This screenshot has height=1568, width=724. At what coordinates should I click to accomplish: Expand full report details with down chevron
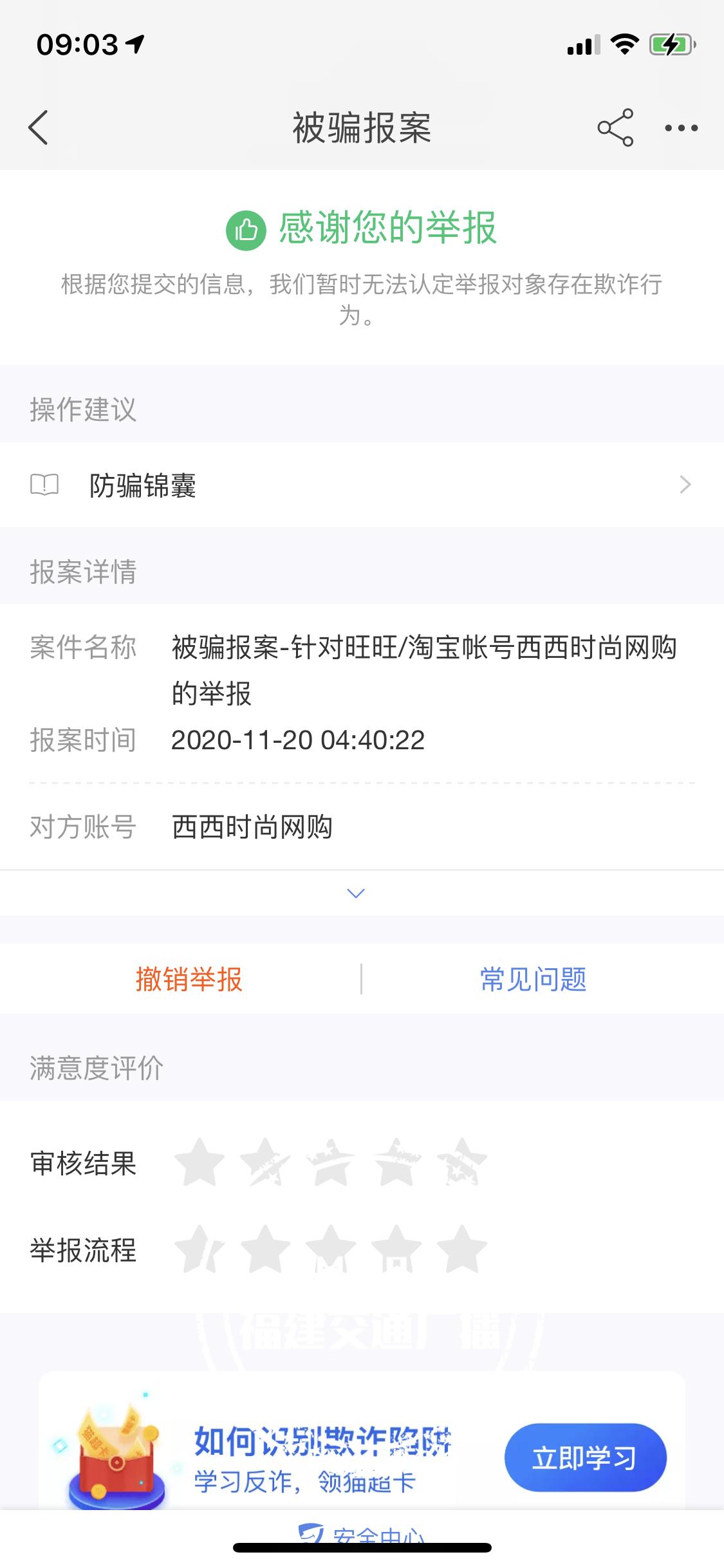353,893
